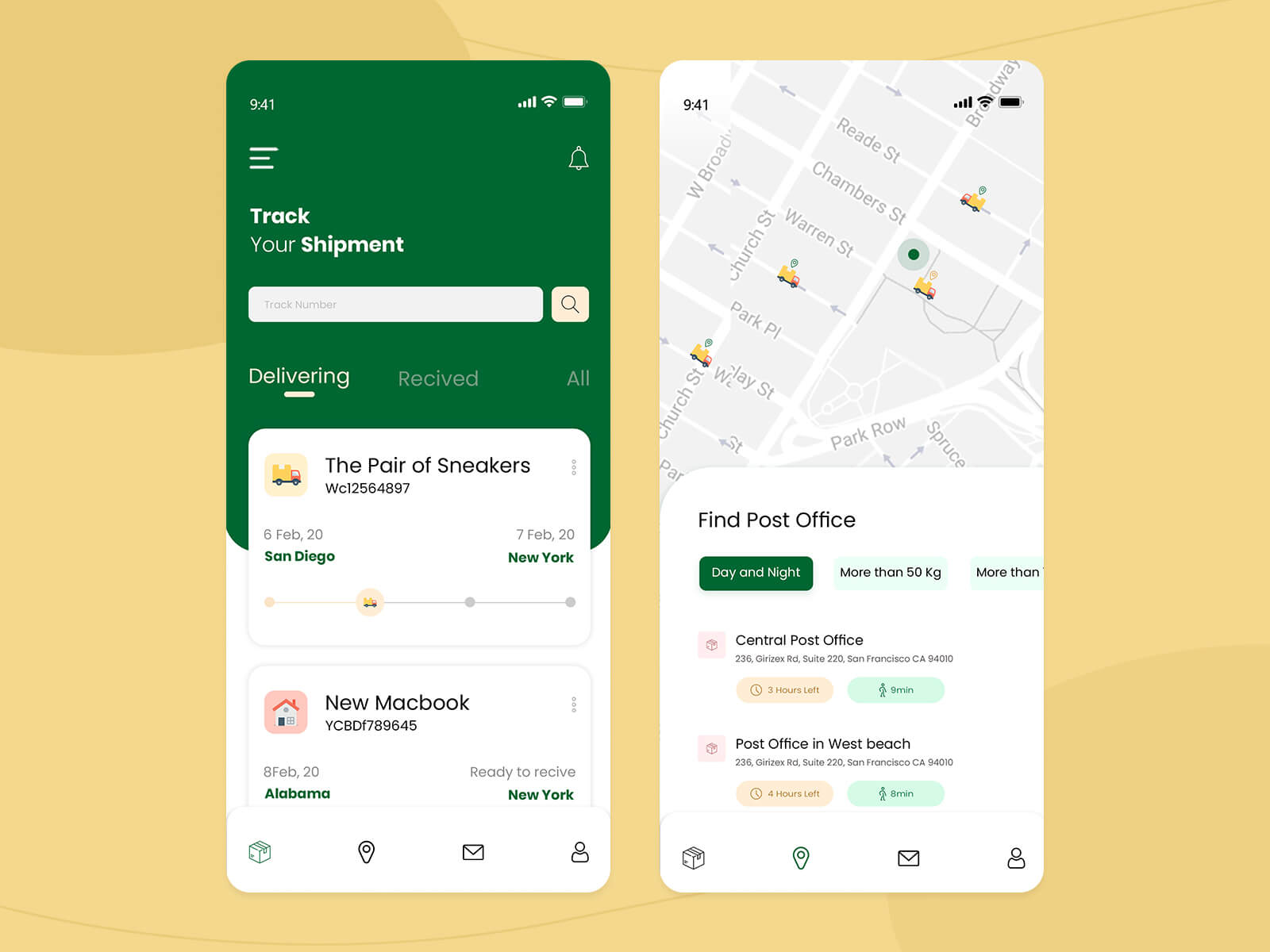Select the Day and Night filter chip
The image size is (1270, 952).
(756, 573)
